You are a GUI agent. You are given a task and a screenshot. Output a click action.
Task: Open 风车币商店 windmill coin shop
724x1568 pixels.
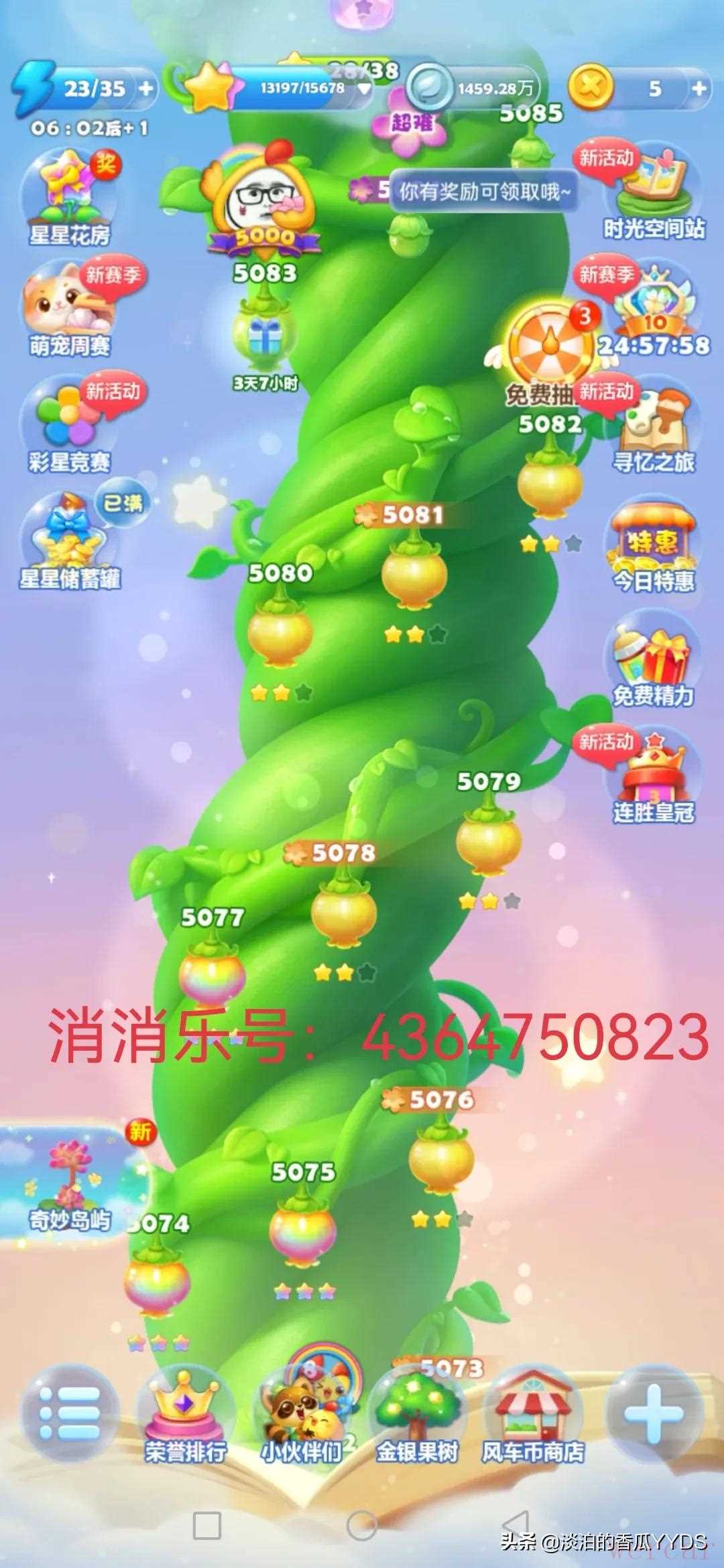click(x=533, y=1413)
